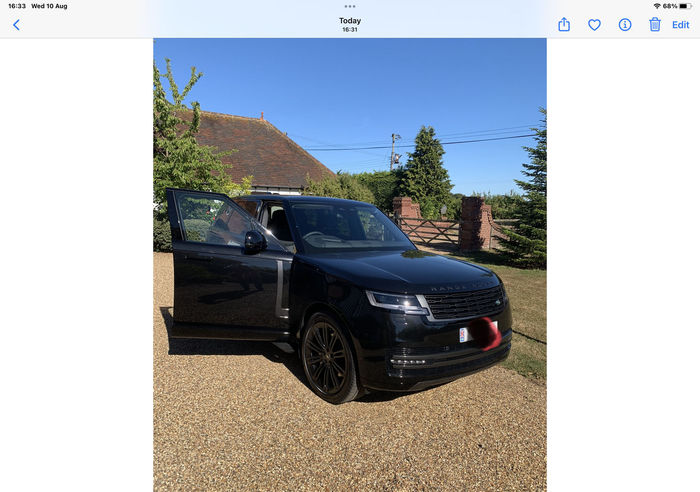This screenshot has height=492, width=700.
Task: Share this photo
Action: click(564, 25)
